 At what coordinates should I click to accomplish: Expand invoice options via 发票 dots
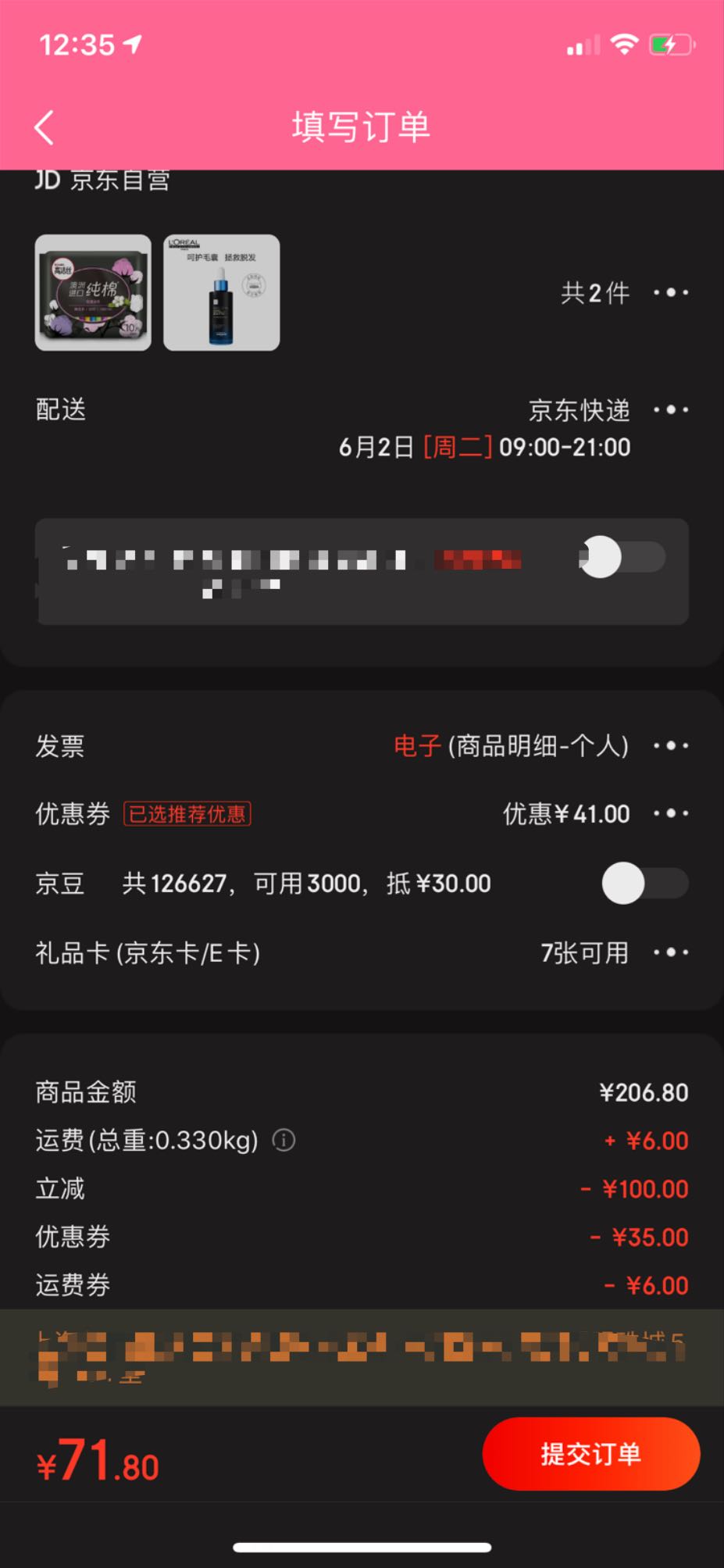670,745
